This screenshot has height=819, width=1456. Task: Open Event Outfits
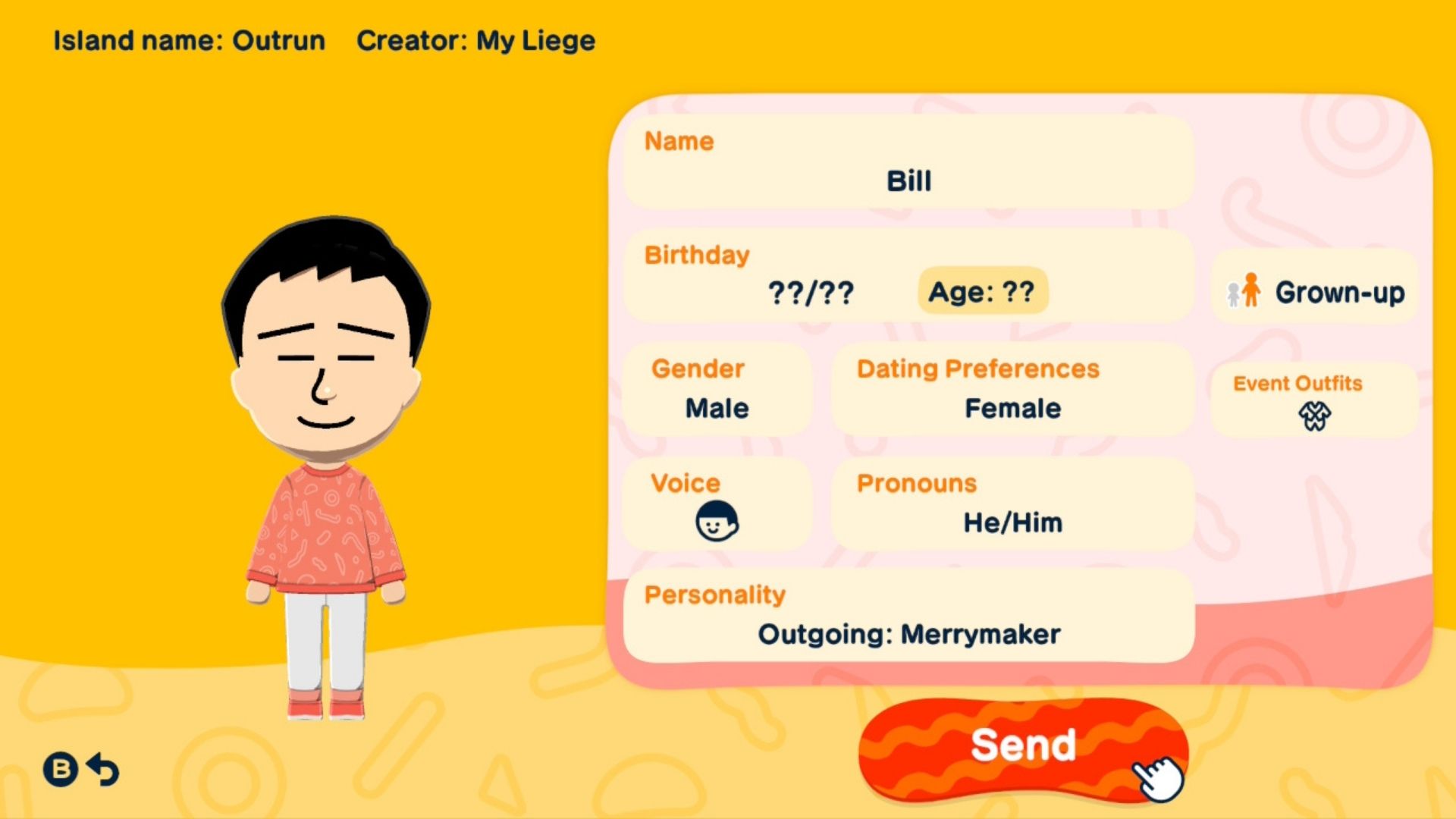(1314, 400)
